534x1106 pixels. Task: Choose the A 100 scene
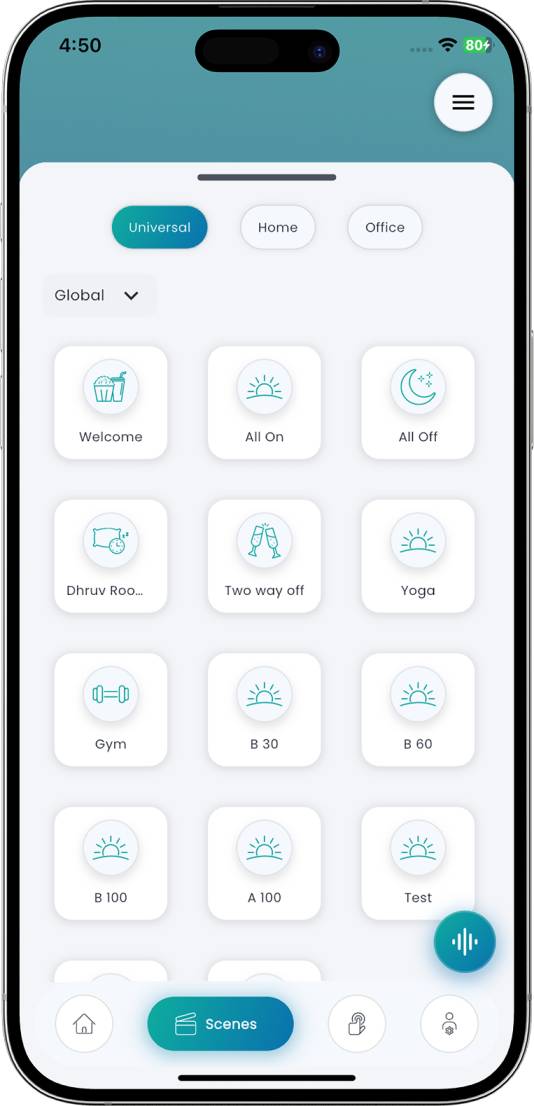coord(265,863)
